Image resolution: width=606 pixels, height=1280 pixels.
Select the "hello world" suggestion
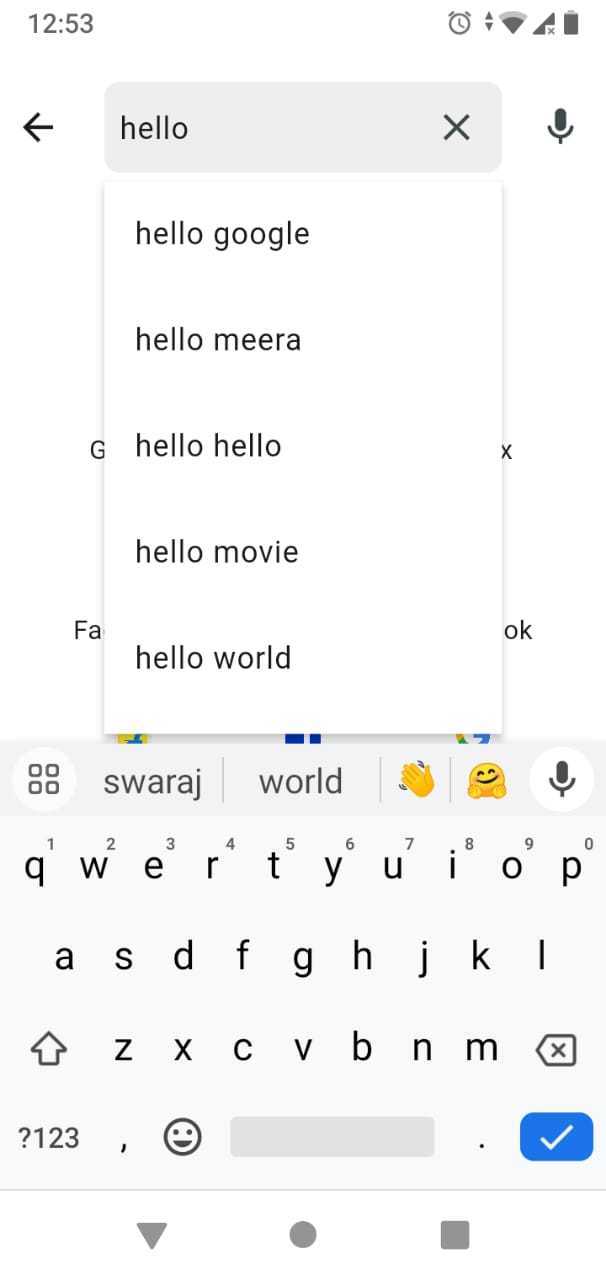pyautogui.click(x=213, y=658)
